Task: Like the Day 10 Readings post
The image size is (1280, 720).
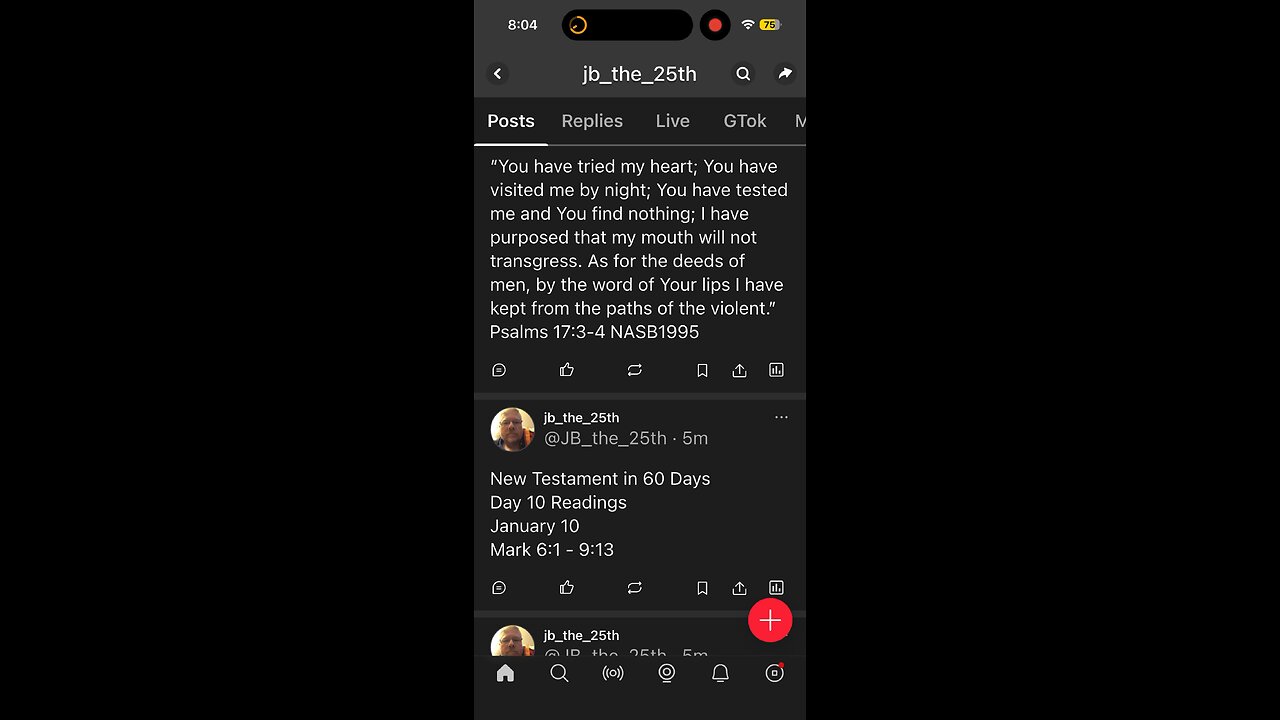Action: click(x=567, y=588)
